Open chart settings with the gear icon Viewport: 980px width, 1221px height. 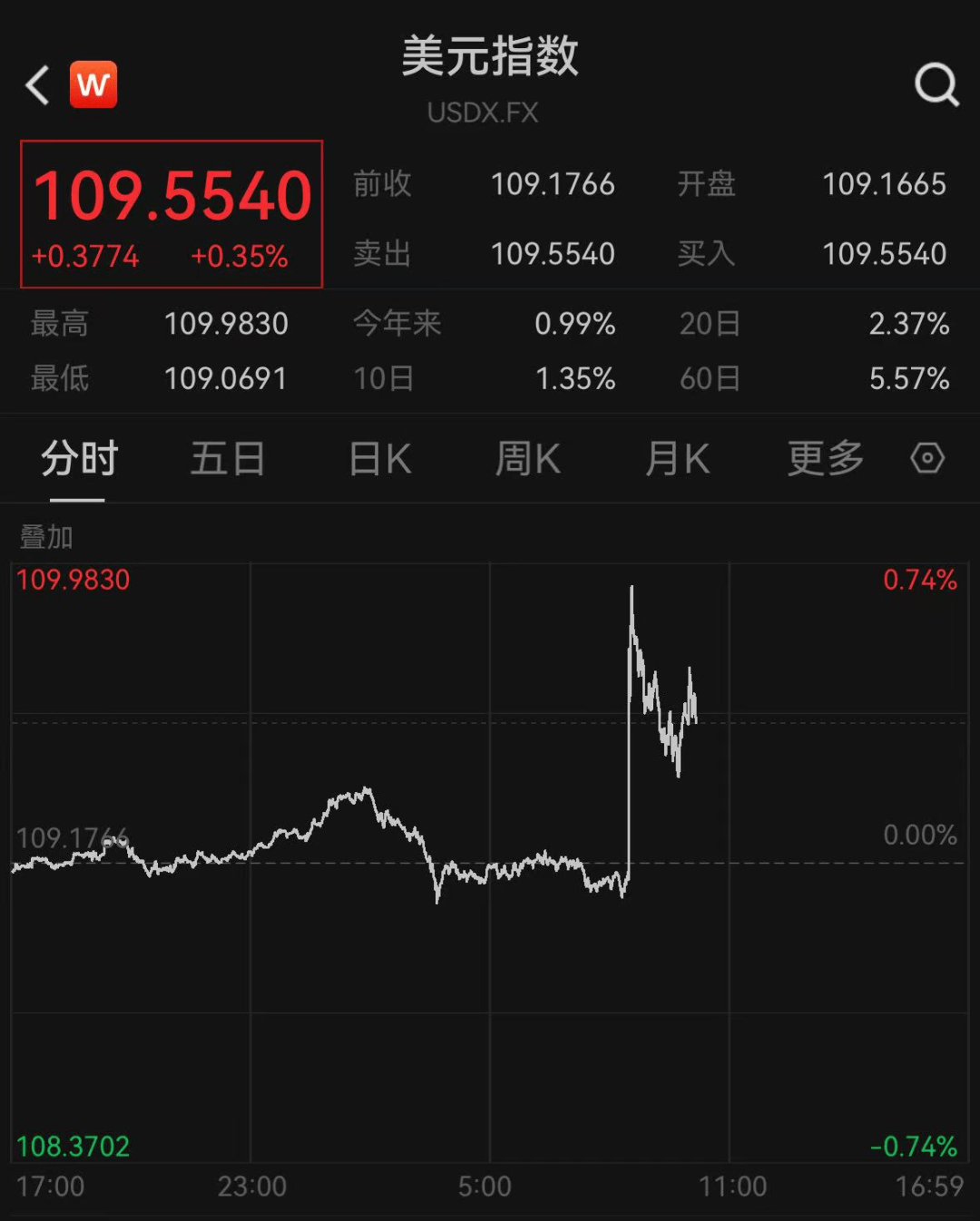pyautogui.click(x=926, y=458)
